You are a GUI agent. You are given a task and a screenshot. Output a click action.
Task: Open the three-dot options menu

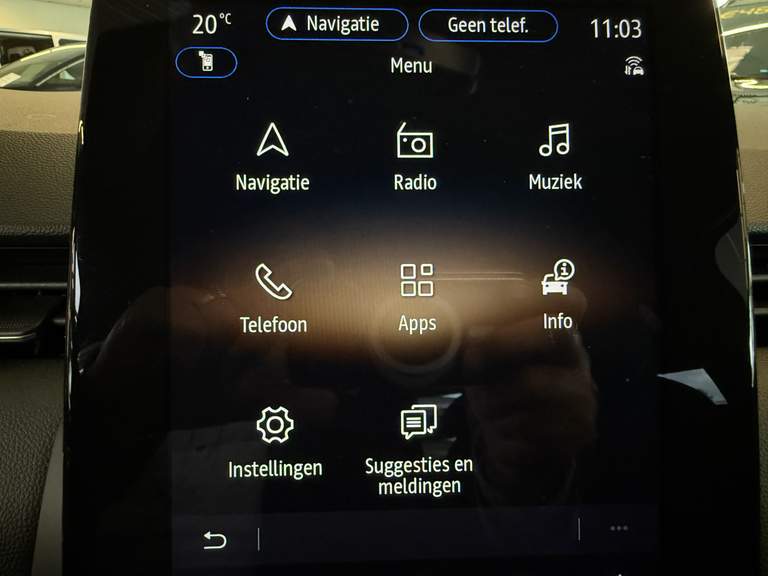pyautogui.click(x=619, y=528)
